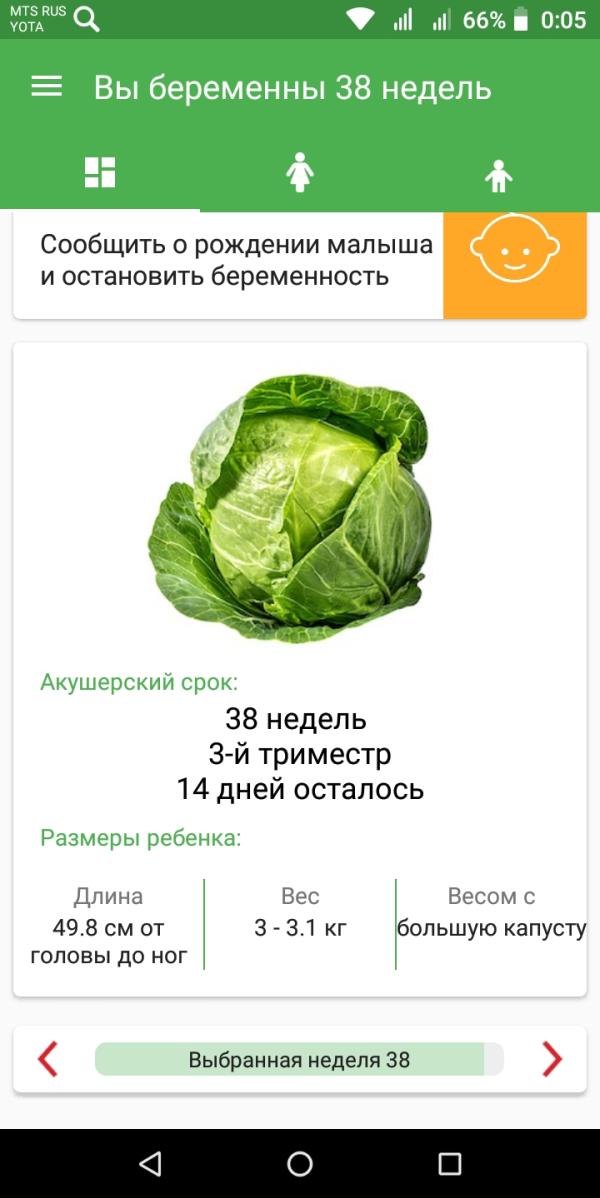Report baby's birth and stop pregnancy
This screenshot has width=600, height=1198.
[x=299, y=264]
